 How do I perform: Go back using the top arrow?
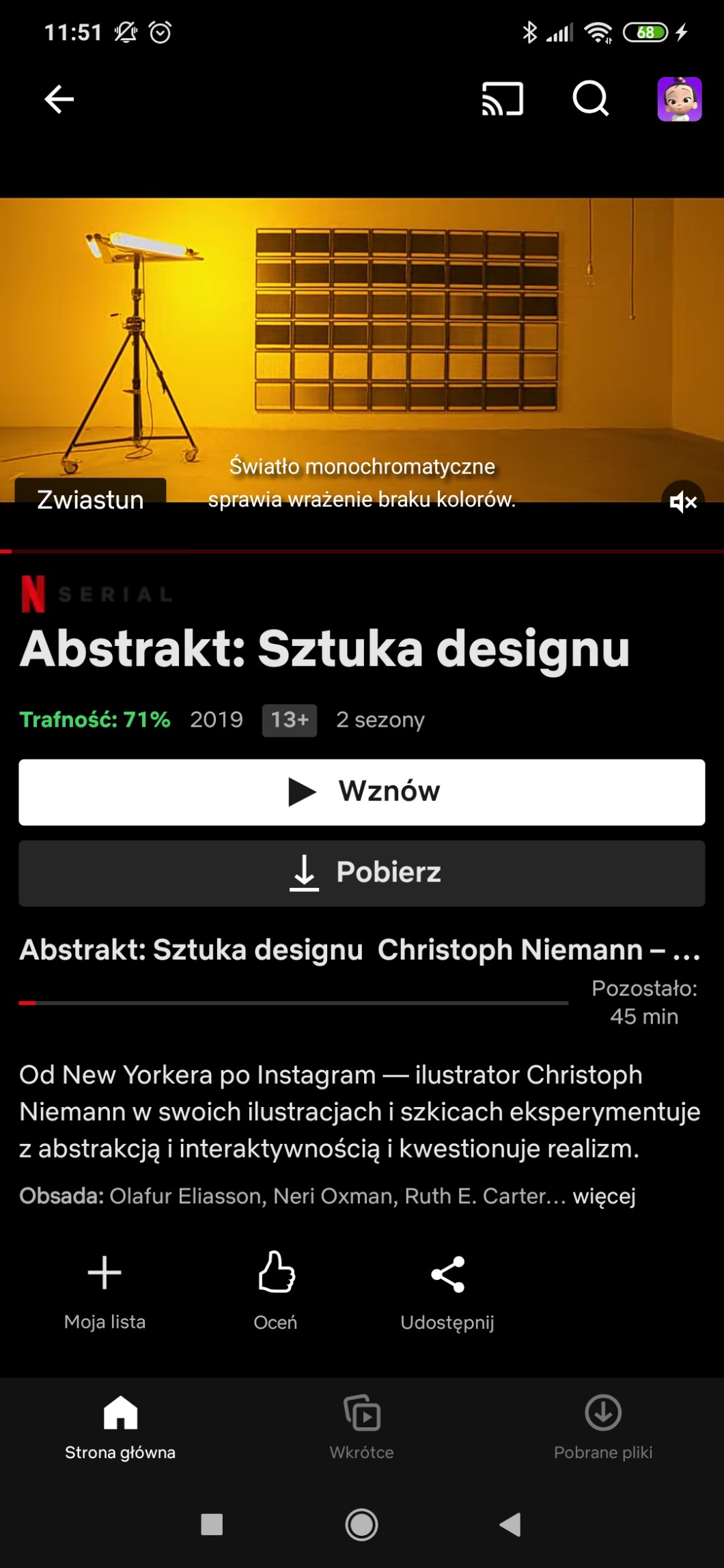click(59, 100)
